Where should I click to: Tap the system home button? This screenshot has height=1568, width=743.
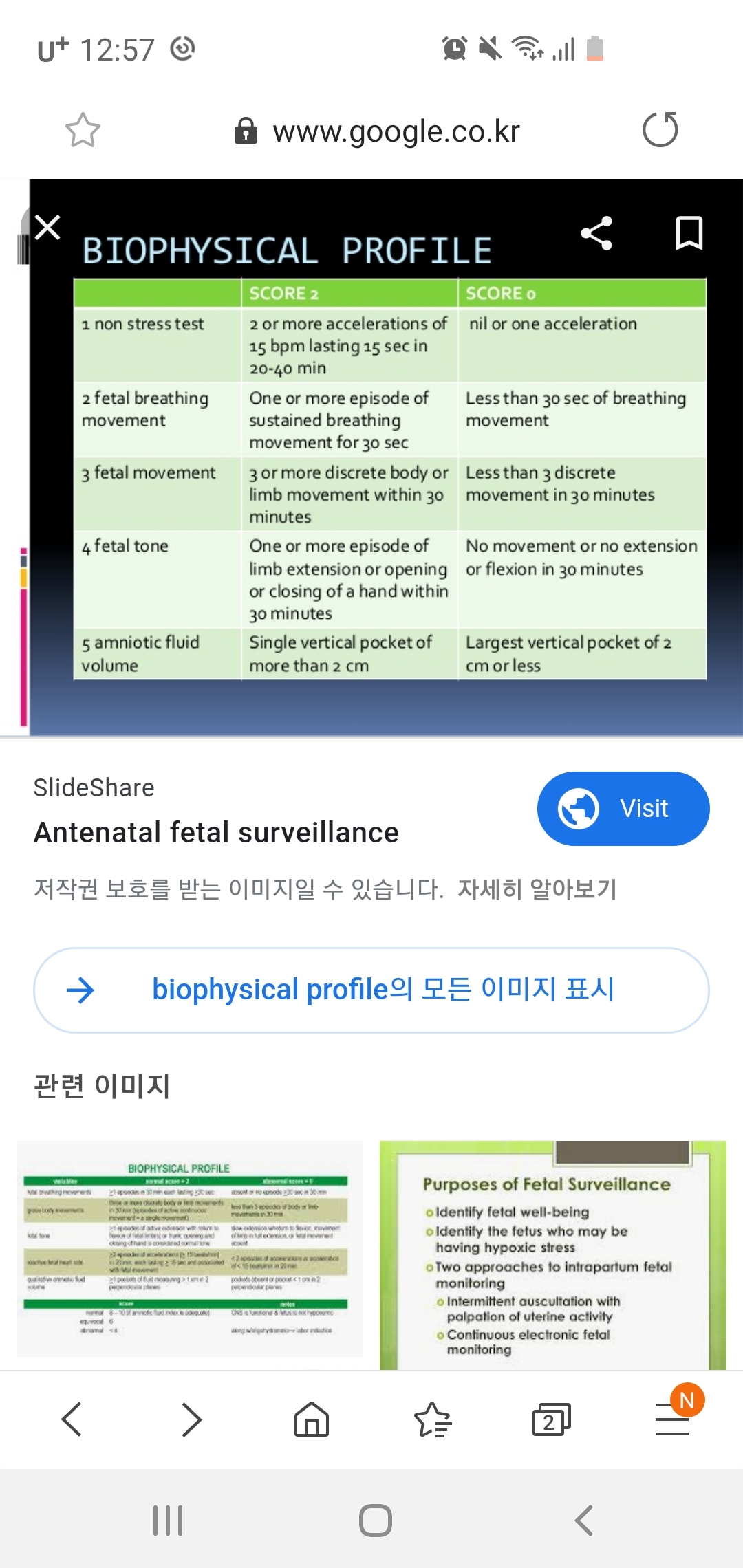pos(376,1521)
